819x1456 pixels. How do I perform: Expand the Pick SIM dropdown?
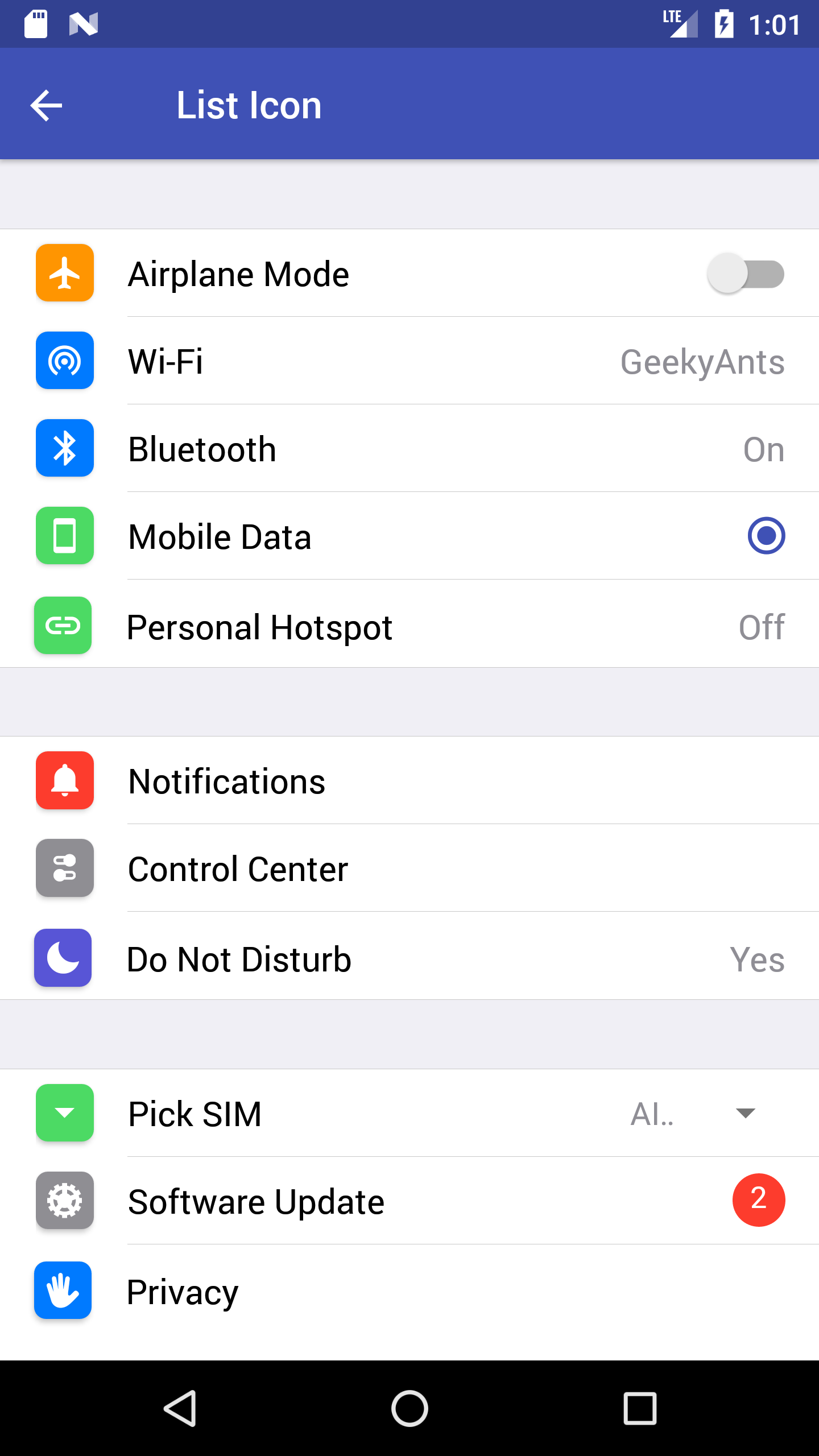pos(744,1113)
